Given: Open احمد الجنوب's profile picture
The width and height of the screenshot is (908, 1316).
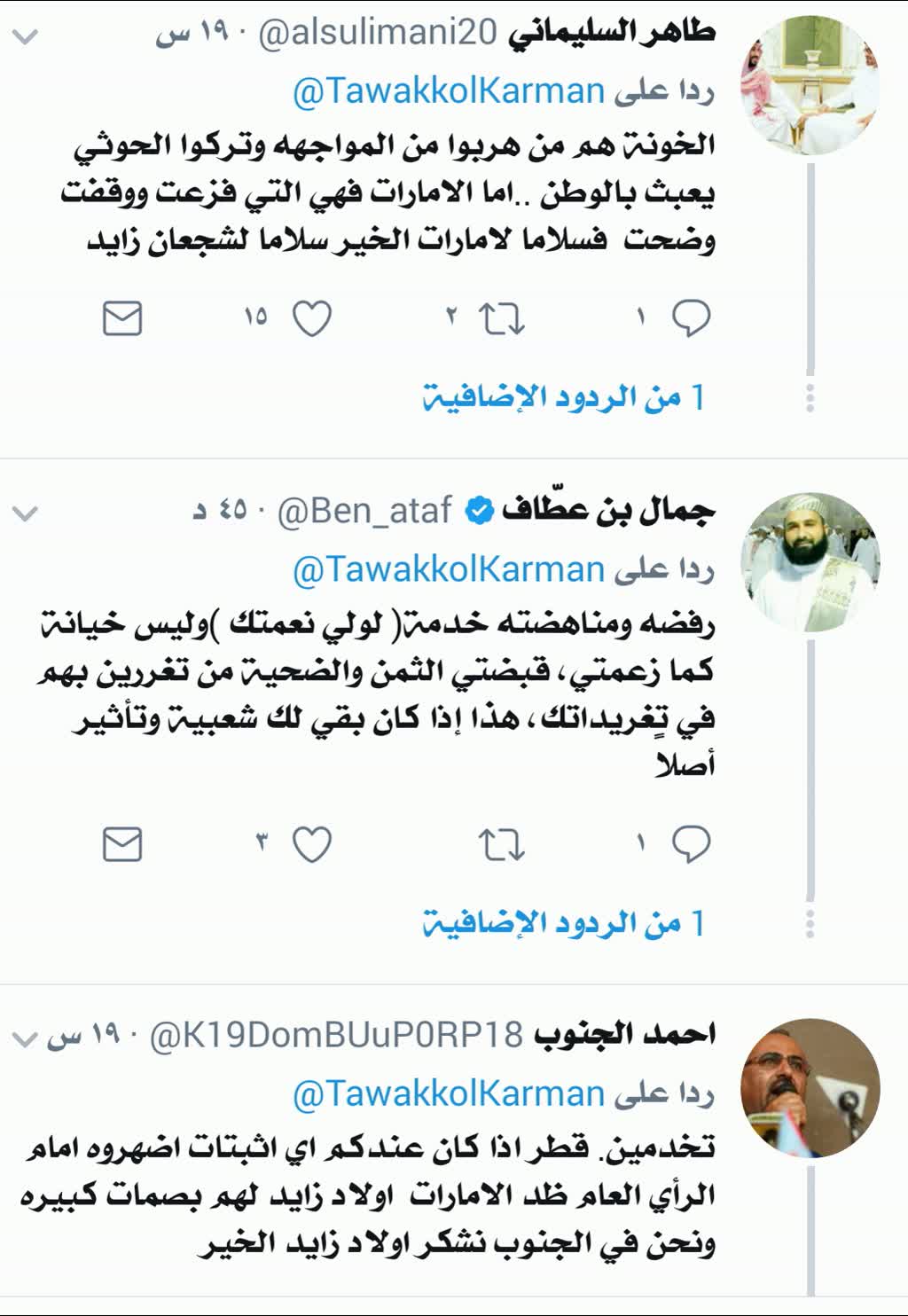Looking at the screenshot, I should coord(810,1088).
